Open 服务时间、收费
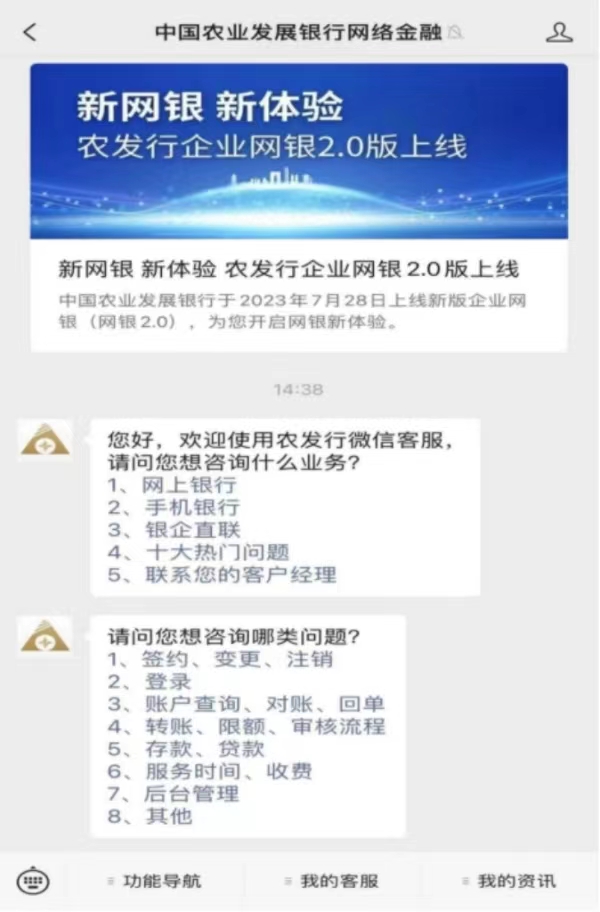Image resolution: width=600 pixels, height=912 pixels. 227,771
